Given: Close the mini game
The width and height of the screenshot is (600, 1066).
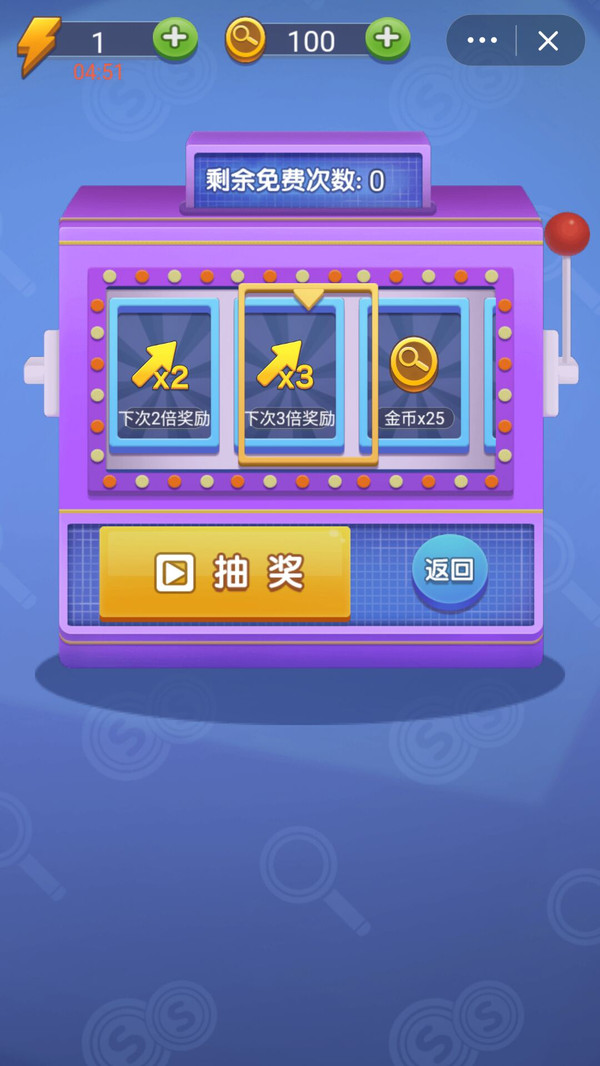Looking at the screenshot, I should click(x=548, y=41).
